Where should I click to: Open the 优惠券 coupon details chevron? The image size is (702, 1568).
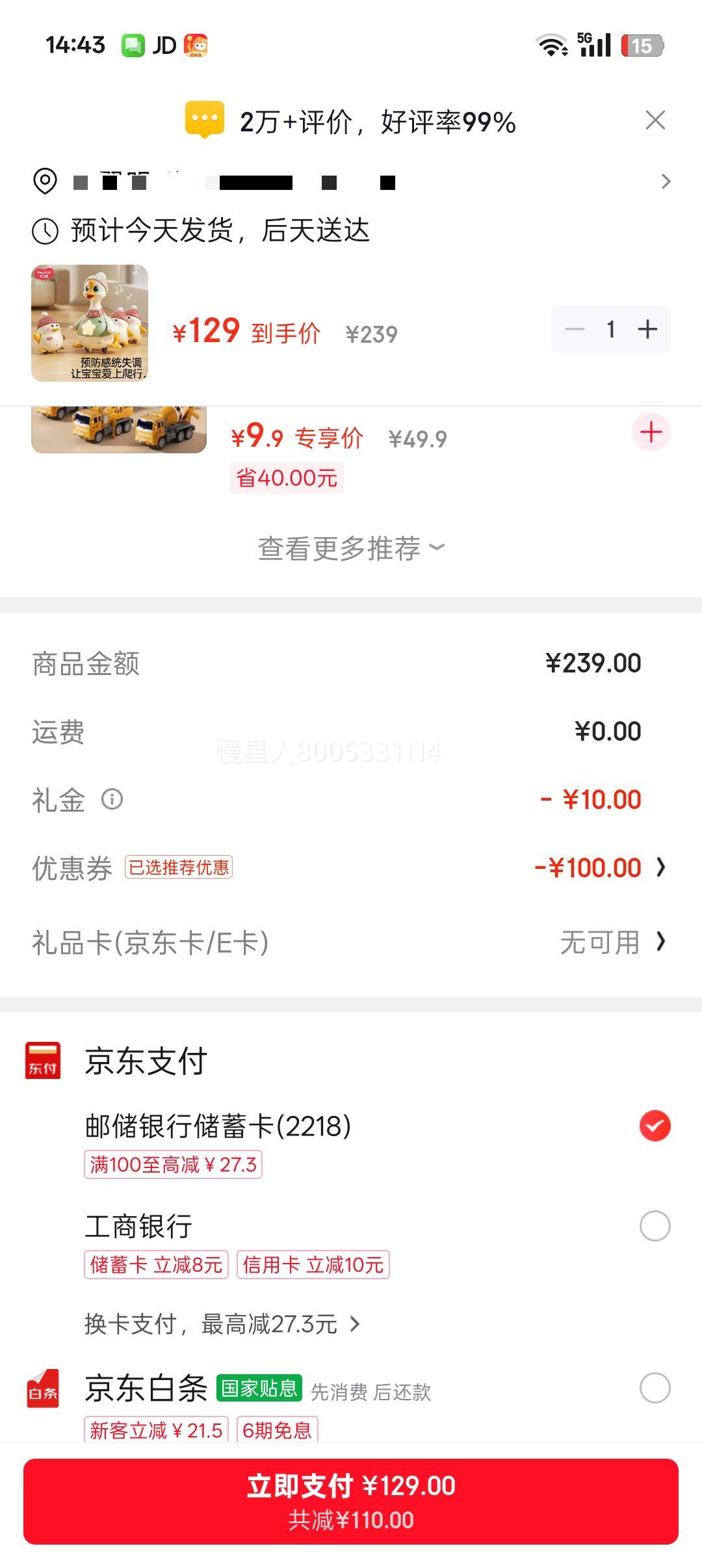coord(662,867)
